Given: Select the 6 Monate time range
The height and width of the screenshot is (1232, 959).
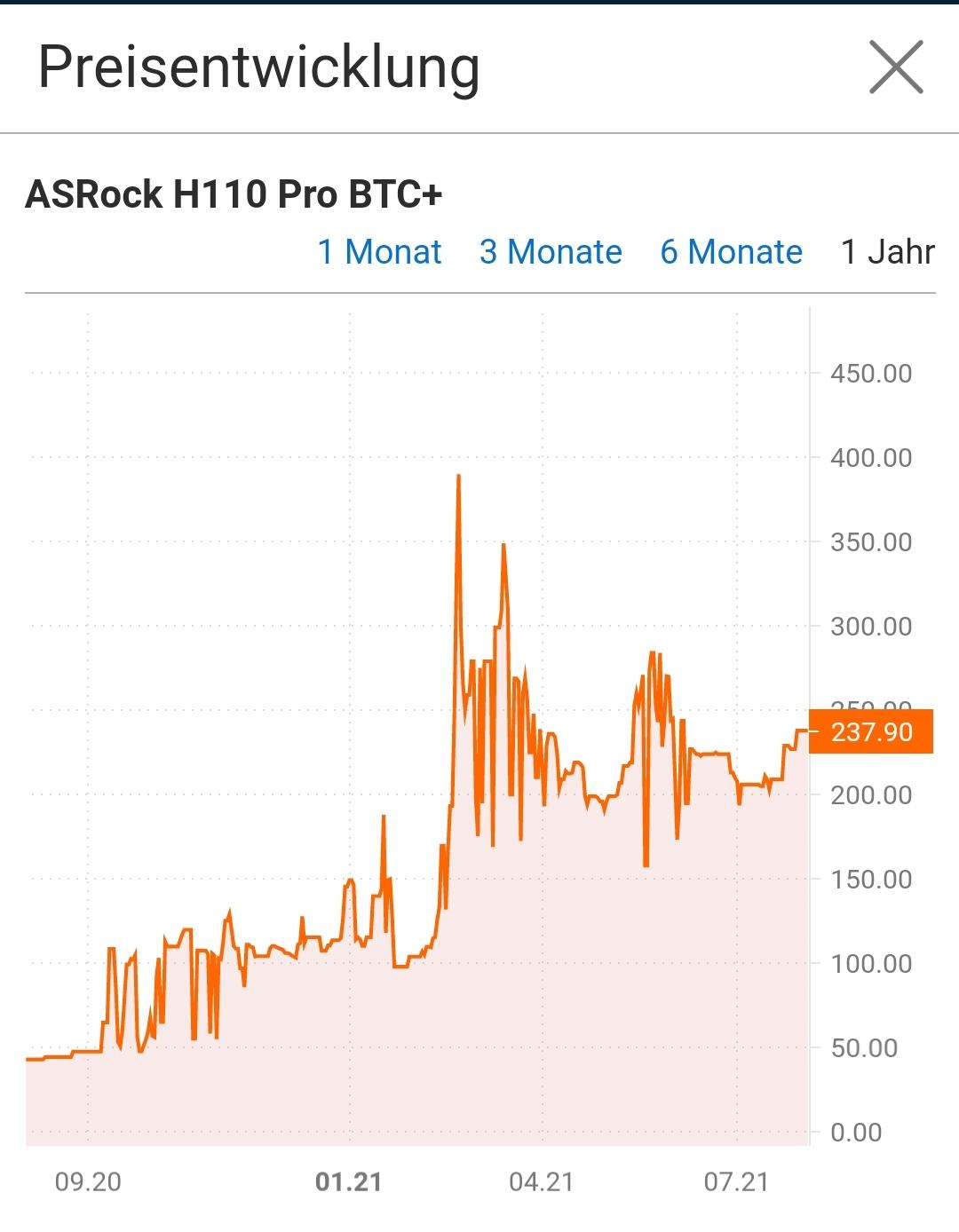Looking at the screenshot, I should (731, 252).
